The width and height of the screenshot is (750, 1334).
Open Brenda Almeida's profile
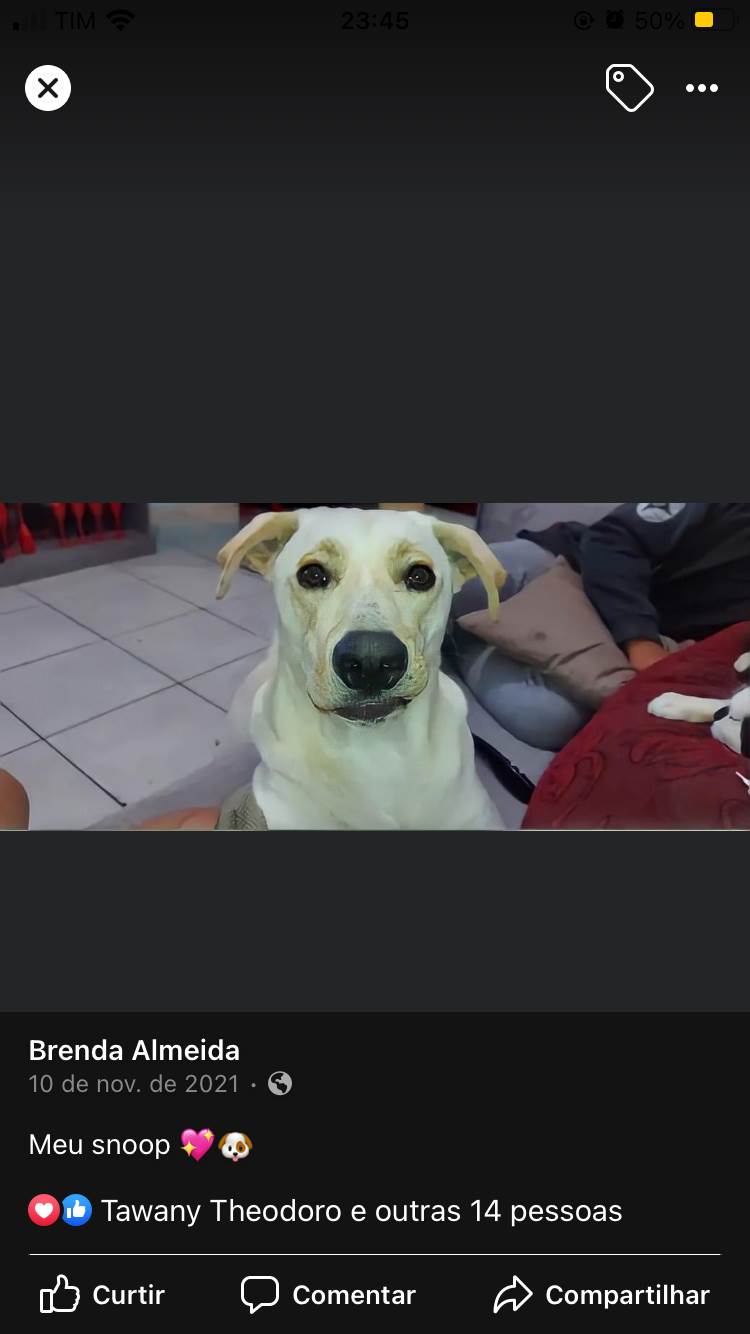(134, 1050)
